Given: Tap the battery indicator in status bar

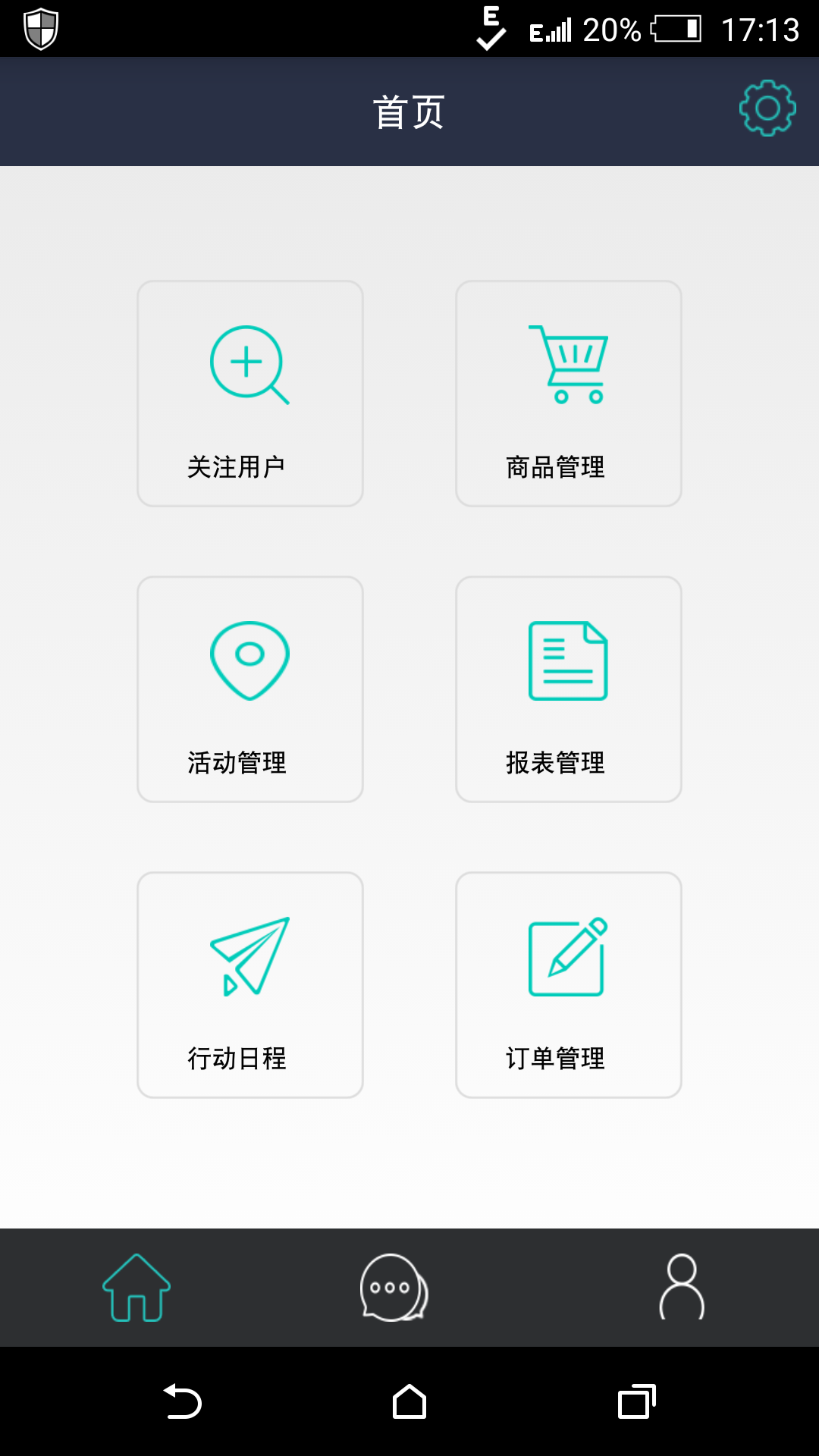Looking at the screenshot, I should tap(675, 29).
